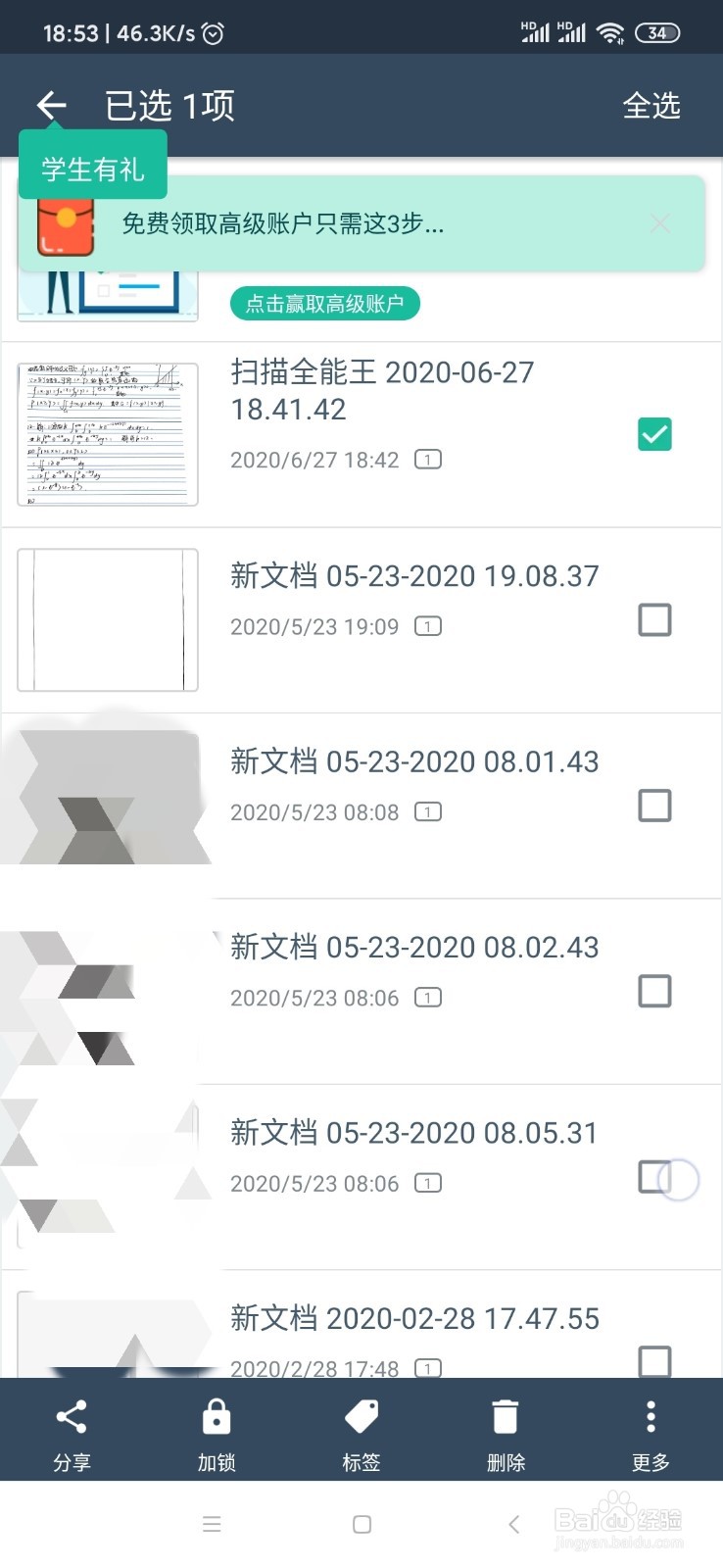Open the Tag (标签) tool

coord(361,1416)
